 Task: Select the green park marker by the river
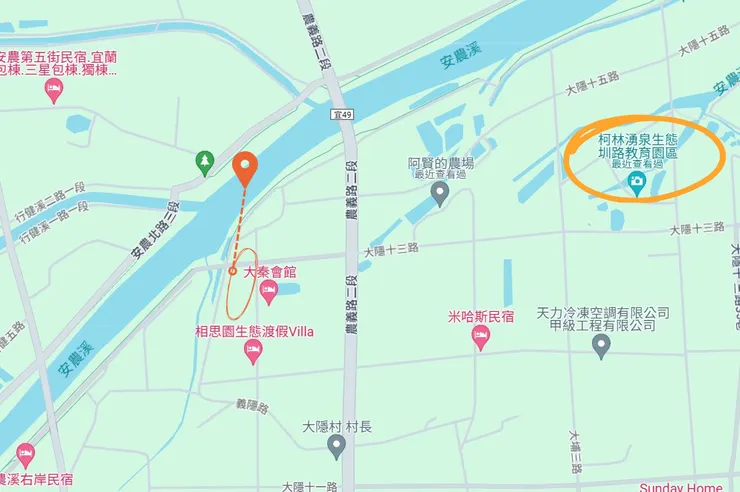pyautogui.click(x=205, y=161)
